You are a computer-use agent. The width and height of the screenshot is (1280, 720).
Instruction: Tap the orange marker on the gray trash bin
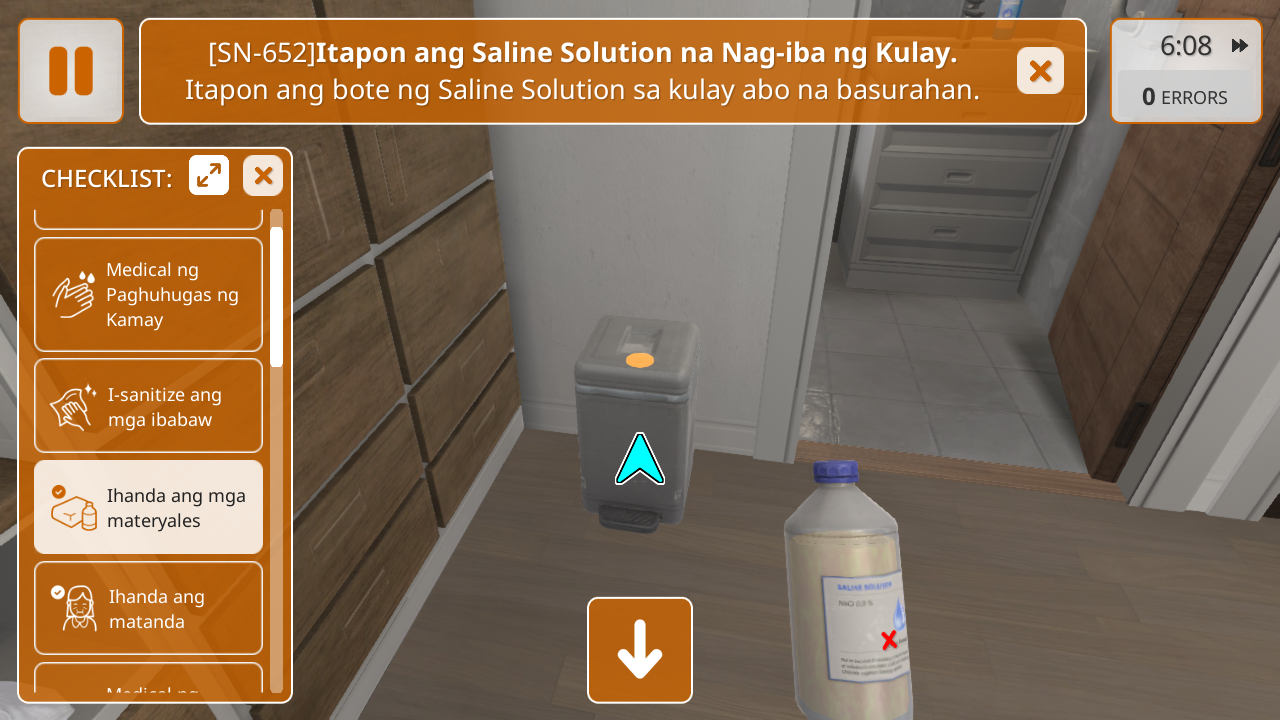[x=640, y=360]
